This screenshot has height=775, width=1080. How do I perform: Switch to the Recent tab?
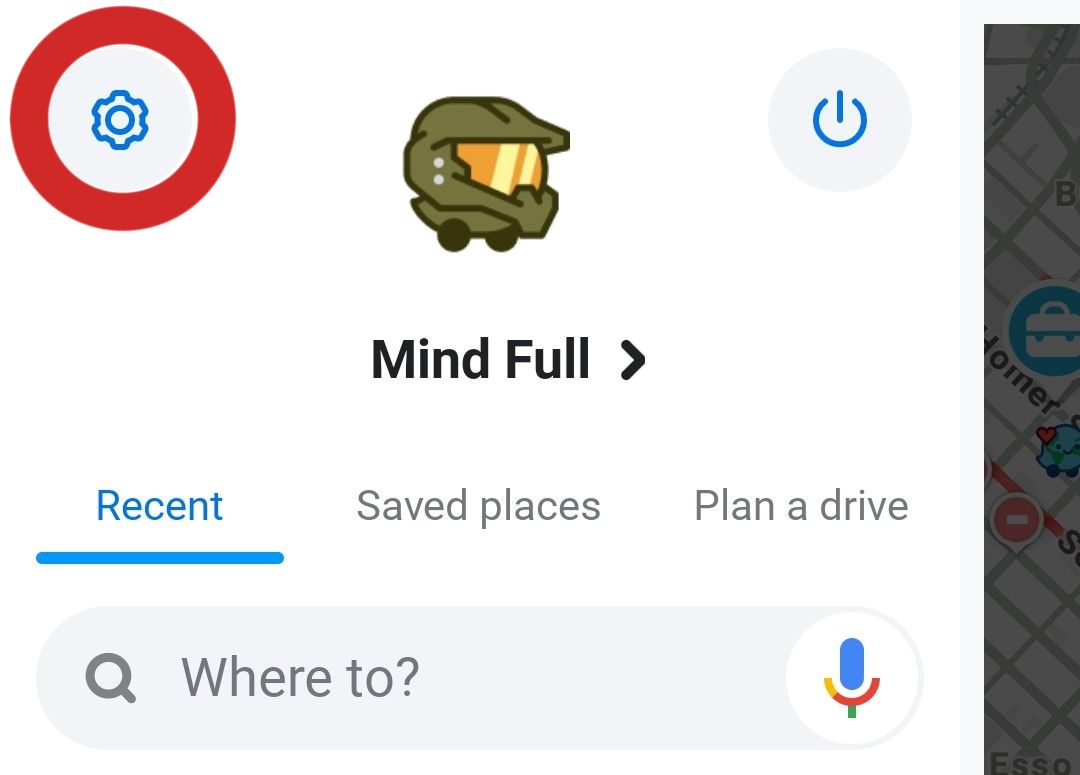[160, 507]
